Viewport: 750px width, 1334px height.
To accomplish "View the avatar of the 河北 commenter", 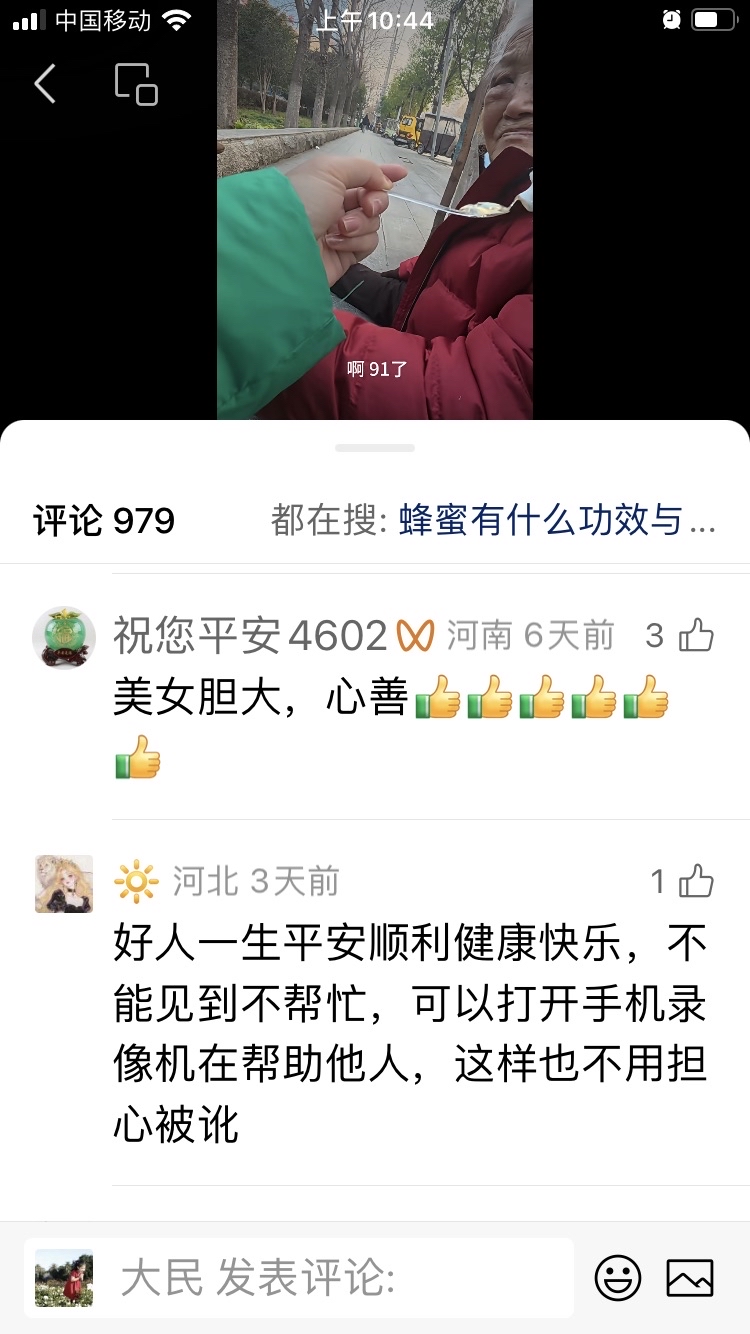I will pos(64,884).
